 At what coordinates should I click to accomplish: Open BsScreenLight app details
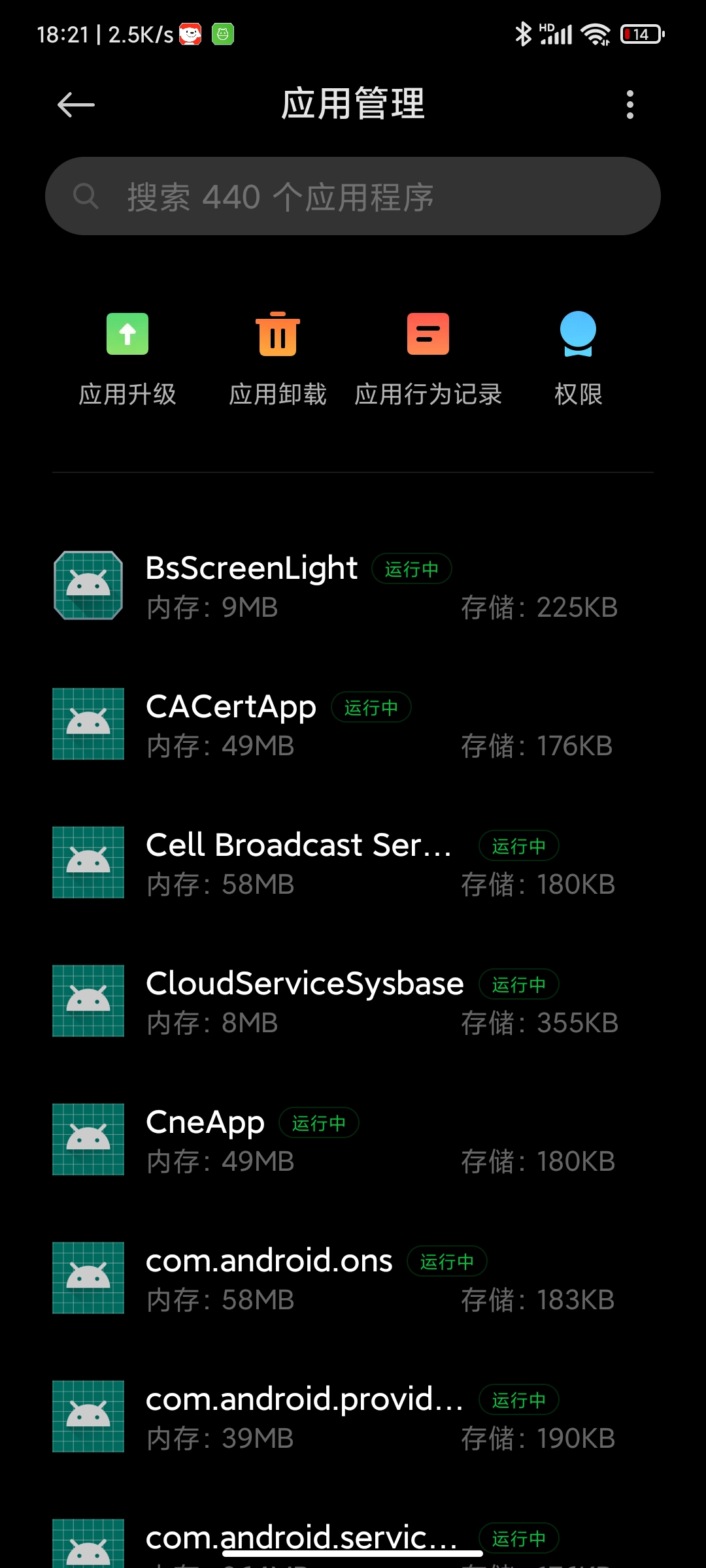[353, 585]
